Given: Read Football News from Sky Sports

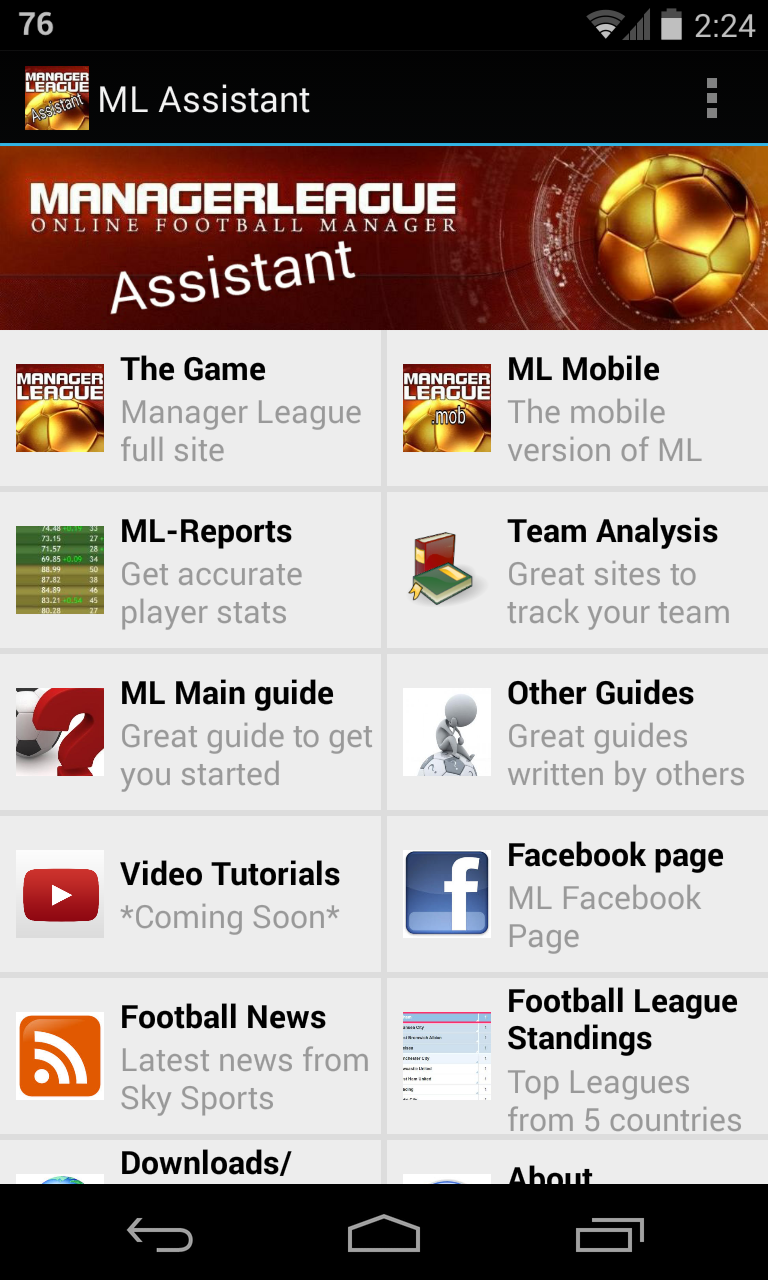Looking at the screenshot, I should point(190,1056).
